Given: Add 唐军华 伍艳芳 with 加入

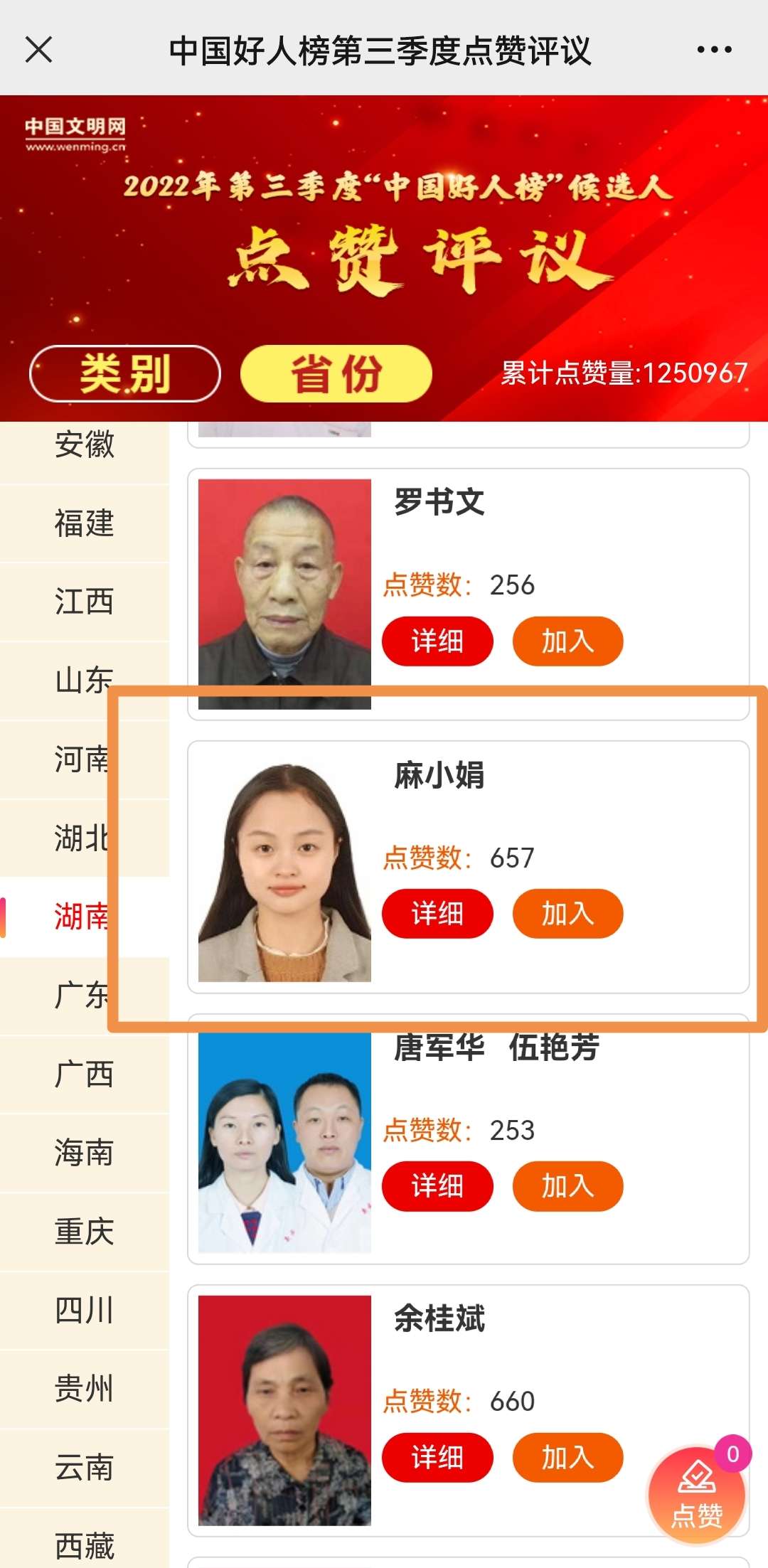Looking at the screenshot, I should click(x=567, y=1186).
